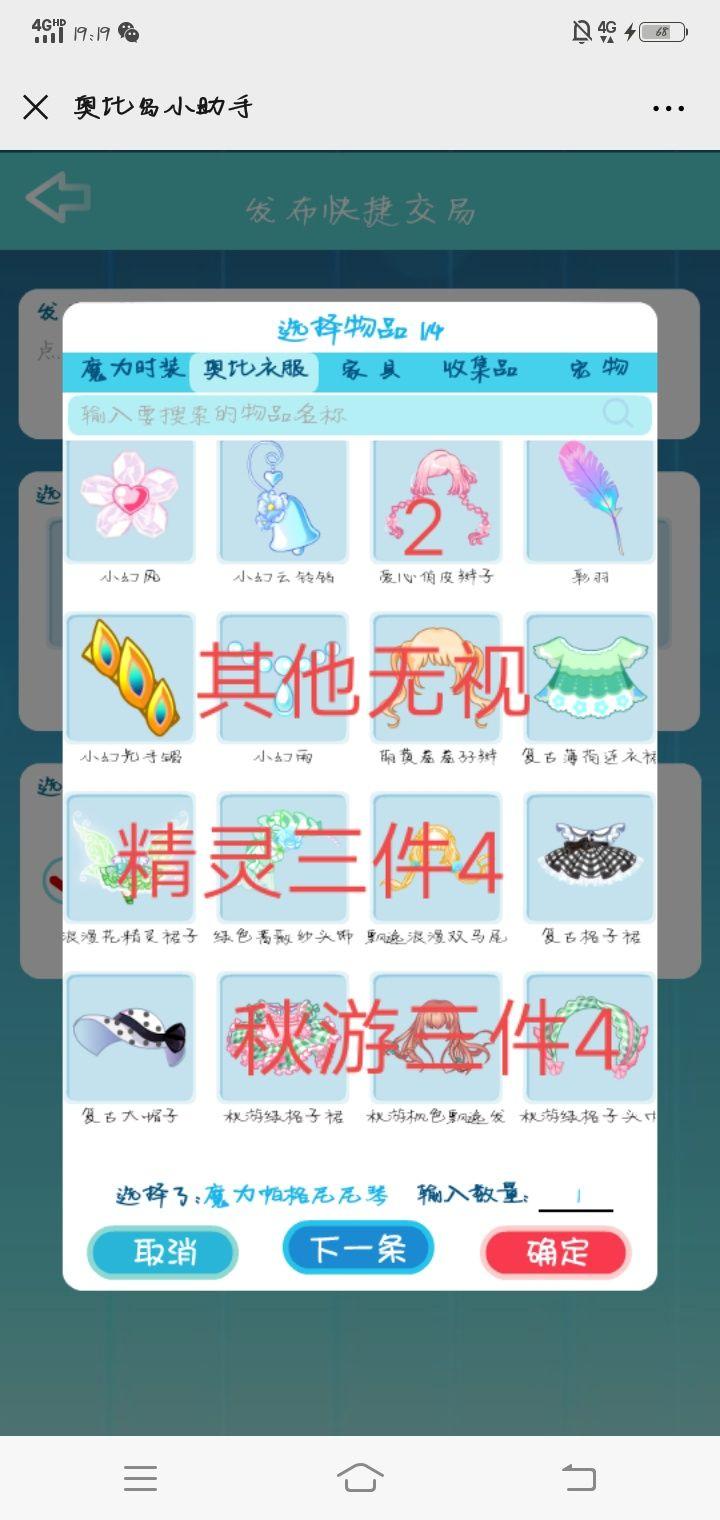Choose the 彩羽 feather item

590,502
